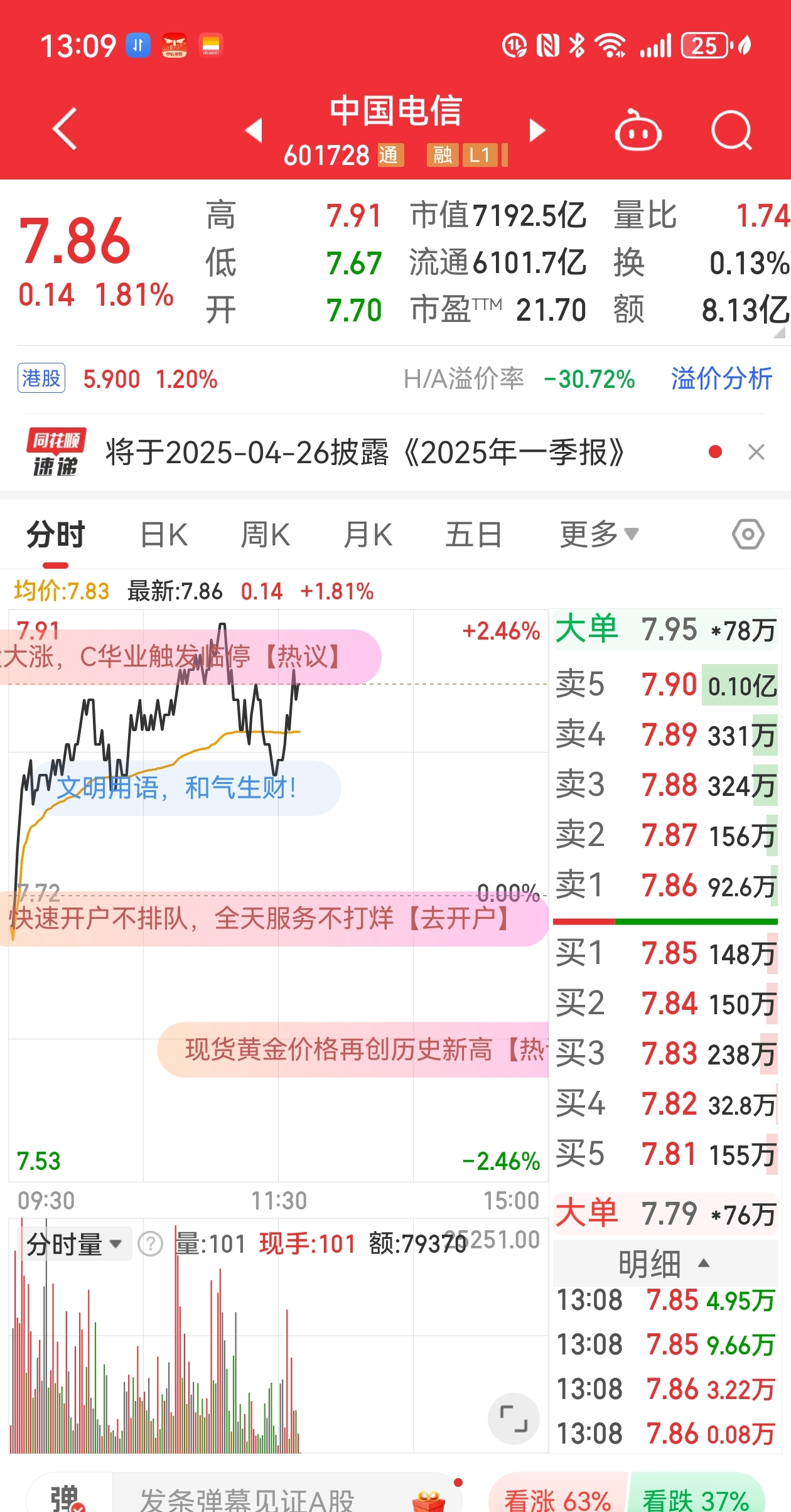Image resolution: width=791 pixels, height=1512 pixels.
Task: Vote 看涨 bullish
Action: click(557, 1499)
